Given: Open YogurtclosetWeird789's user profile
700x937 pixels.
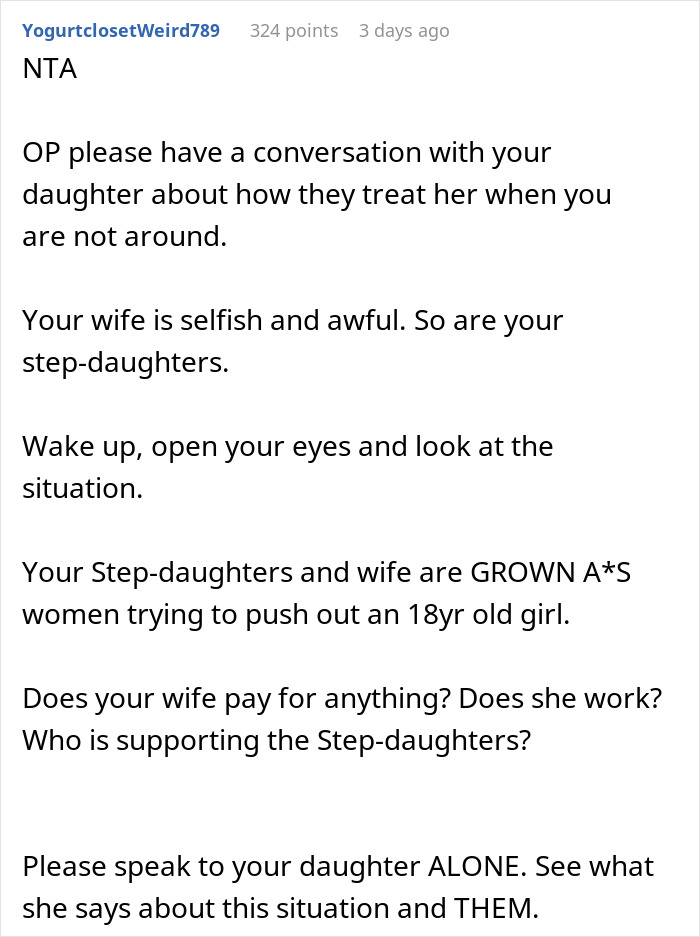Looking at the screenshot, I should point(120,30).
